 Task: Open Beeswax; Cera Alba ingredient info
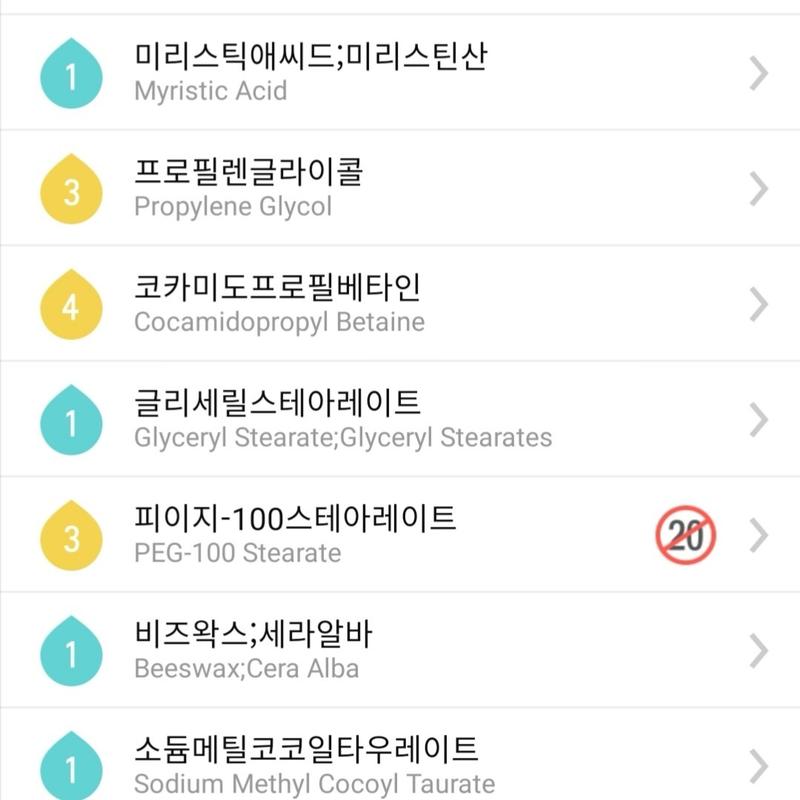(400, 651)
